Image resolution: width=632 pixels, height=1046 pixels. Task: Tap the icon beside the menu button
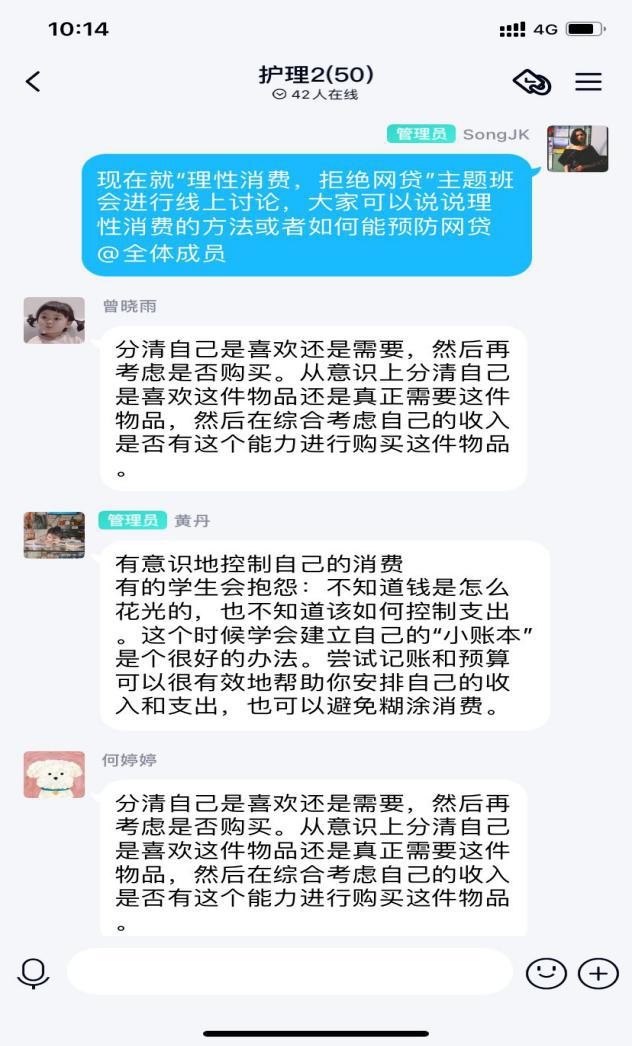[532, 82]
